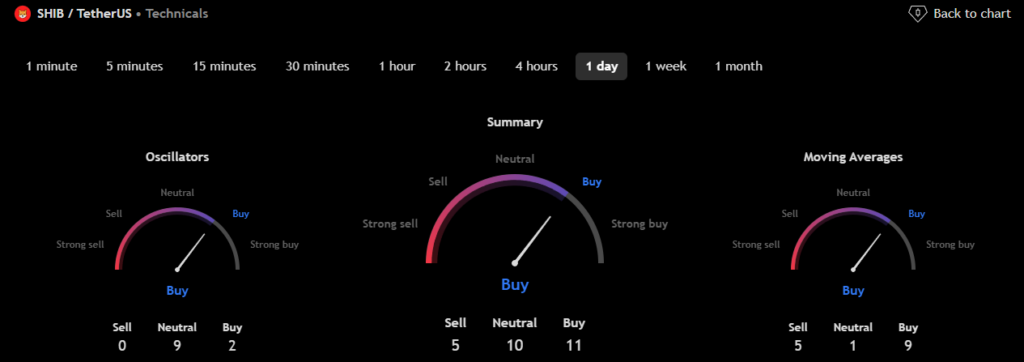Switch to the 4 hours timeframe
The height and width of the screenshot is (362, 1024).
(x=536, y=66)
